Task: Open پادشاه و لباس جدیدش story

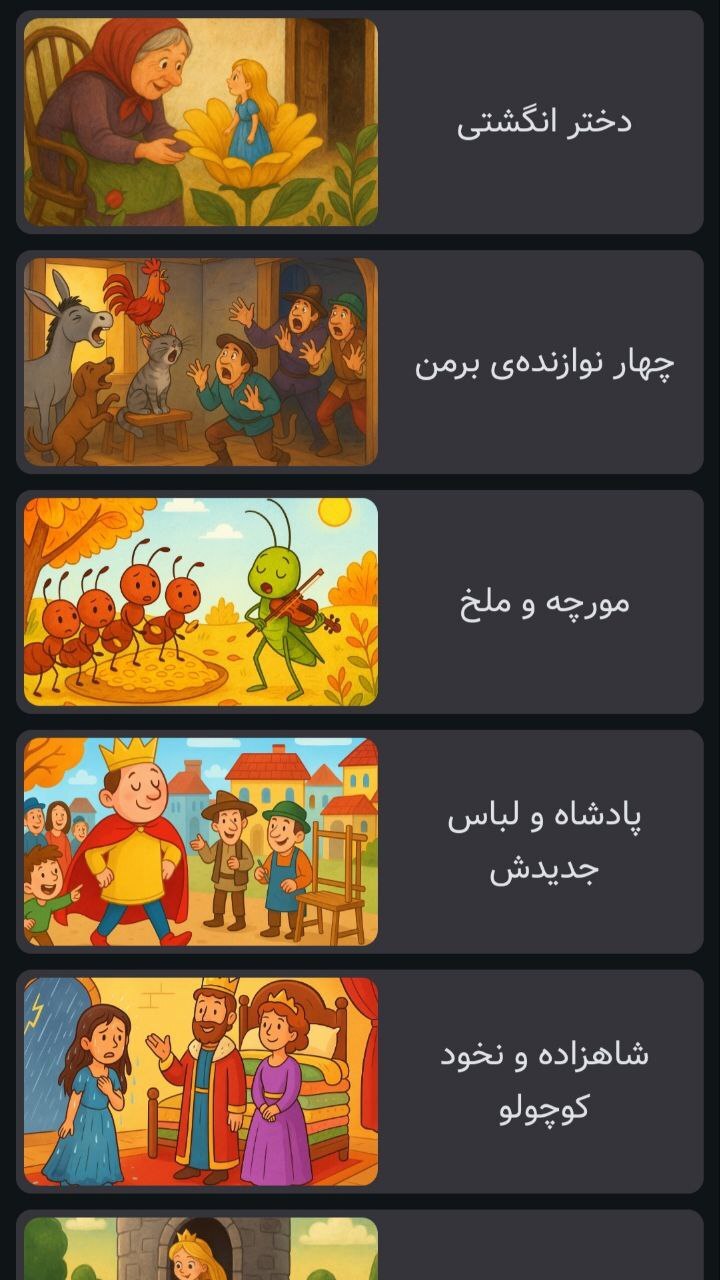Action: 360,842
